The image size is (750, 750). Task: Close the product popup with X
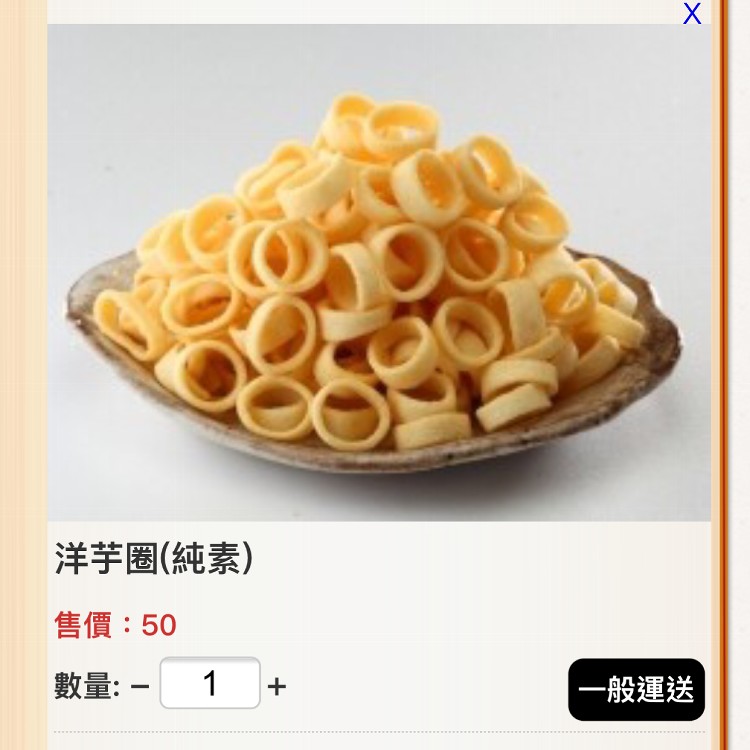[x=692, y=14]
